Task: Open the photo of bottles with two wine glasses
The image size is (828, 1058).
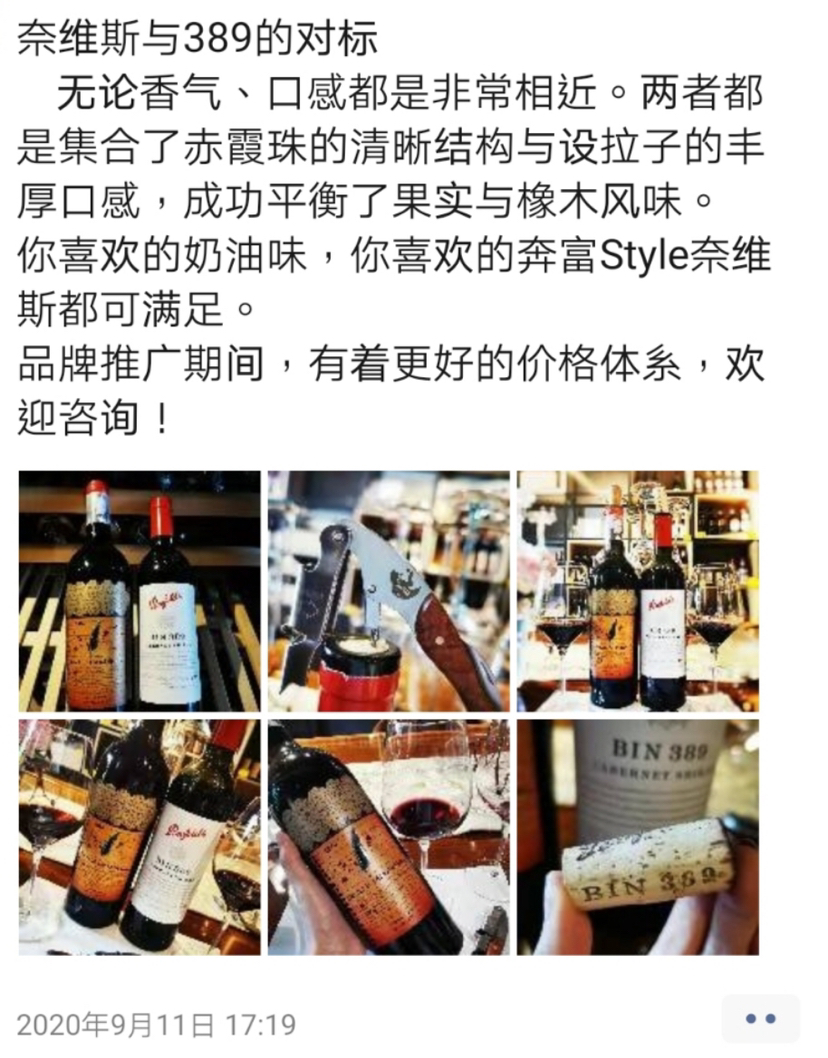Action: point(637,591)
